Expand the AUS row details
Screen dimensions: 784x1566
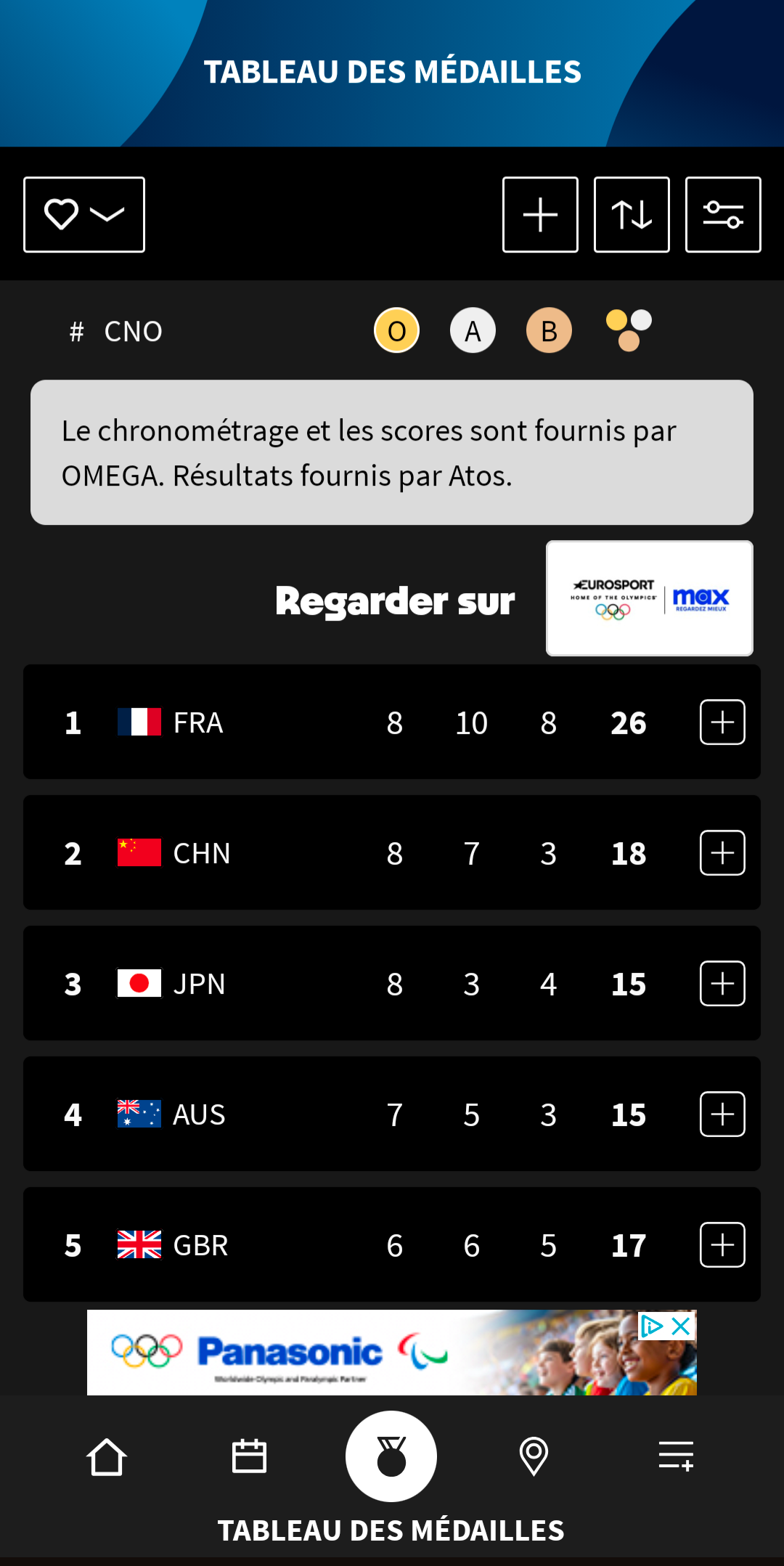point(722,1114)
